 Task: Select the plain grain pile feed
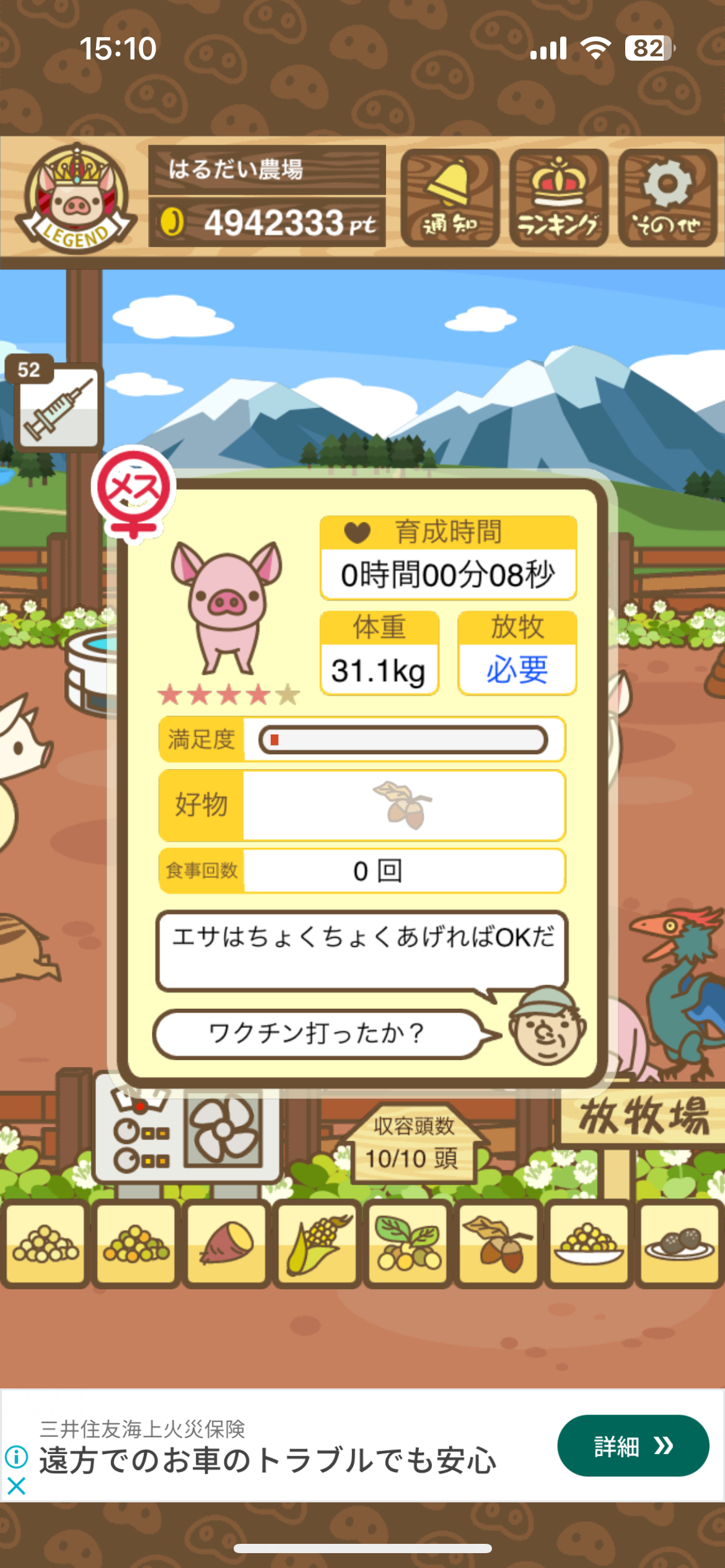click(45, 1244)
